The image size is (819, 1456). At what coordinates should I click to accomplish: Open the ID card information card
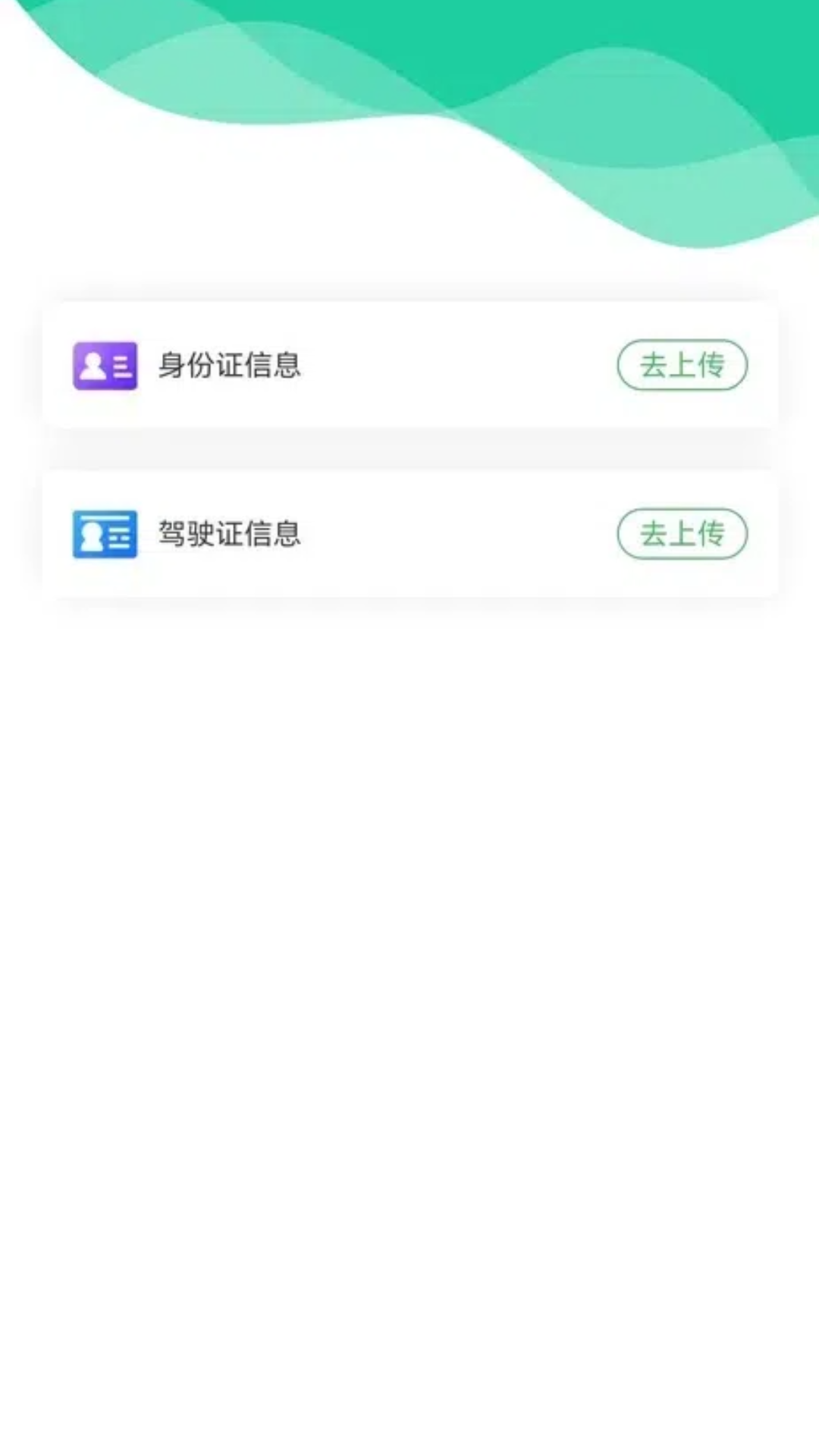coord(409,365)
